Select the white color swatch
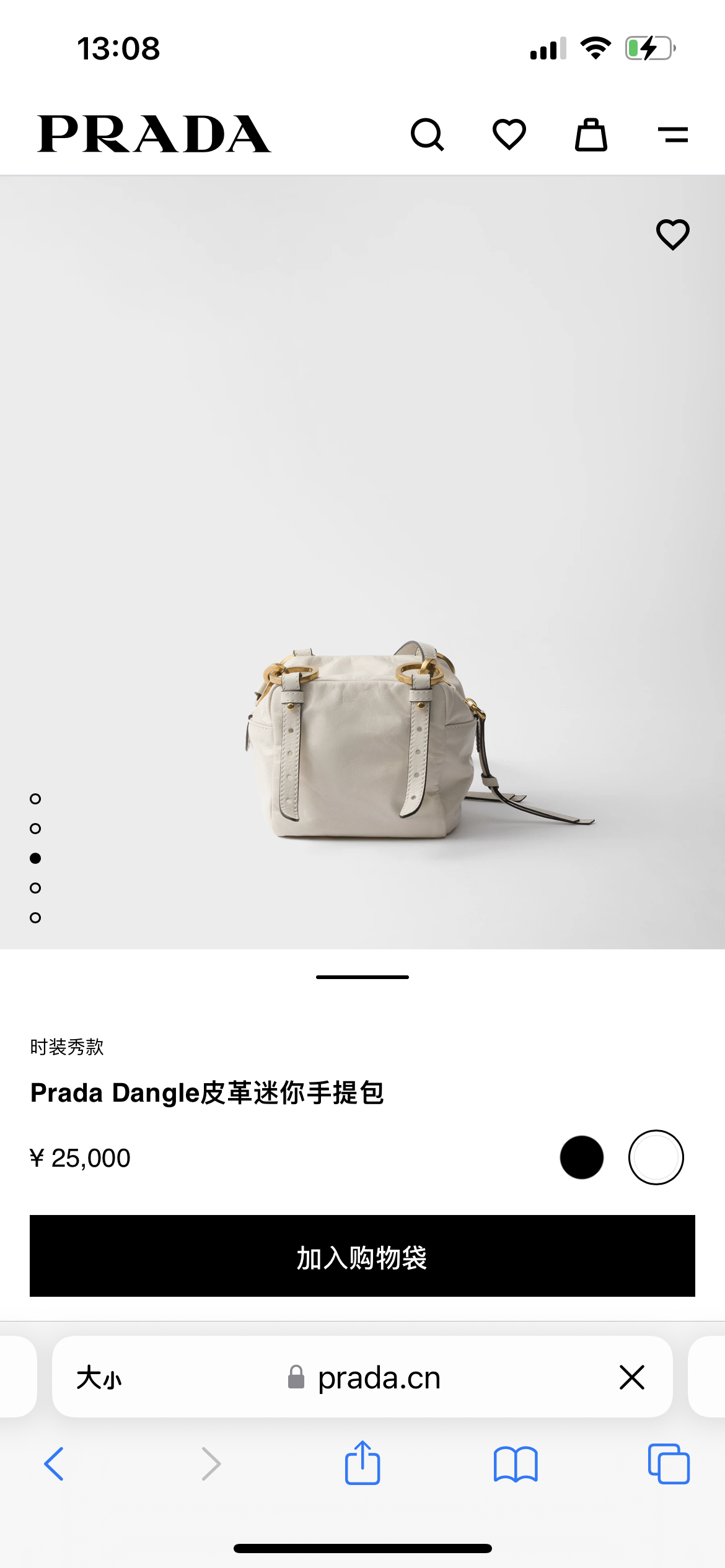This screenshot has height=1568, width=725. pos(656,1157)
